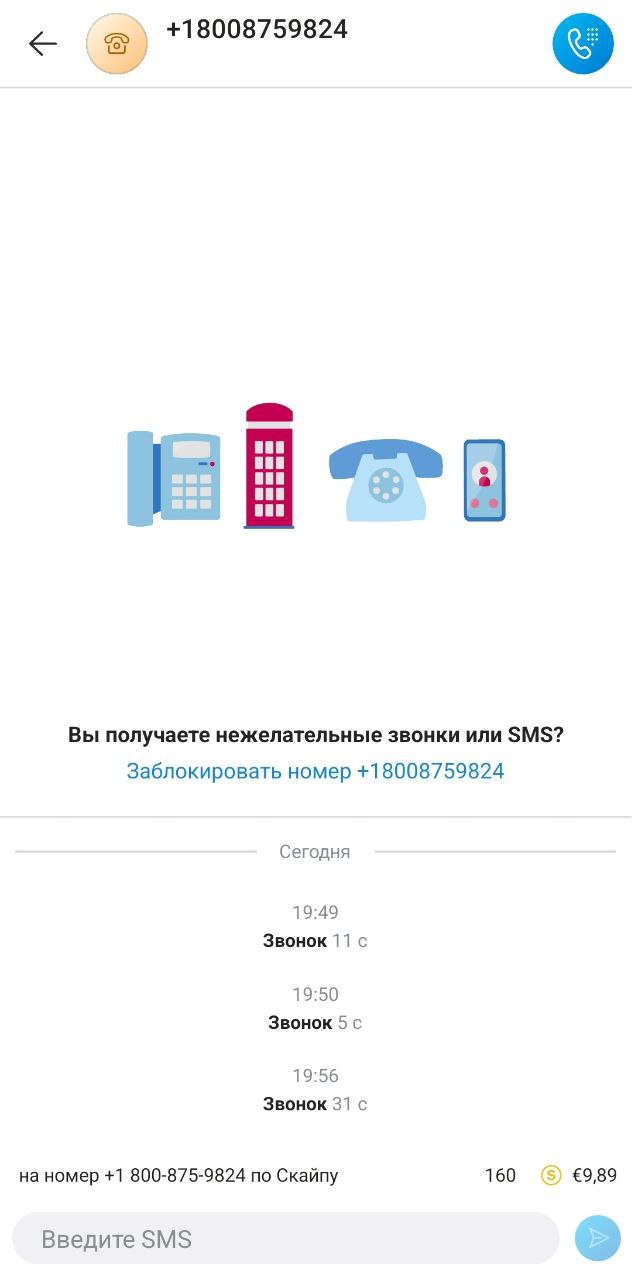This screenshot has width=632, height=1280.
Task: Send the SMS with the arrow button
Action: click(598, 1239)
